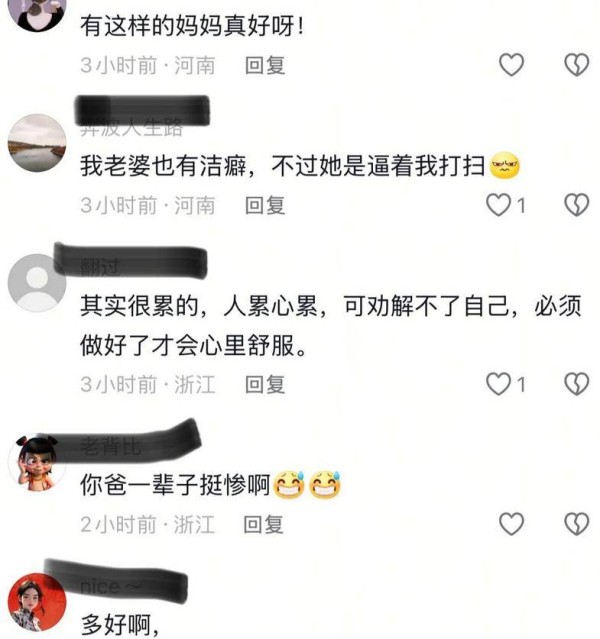Dislike the comment '你爸一辈子挺惨啊'

coord(576,523)
